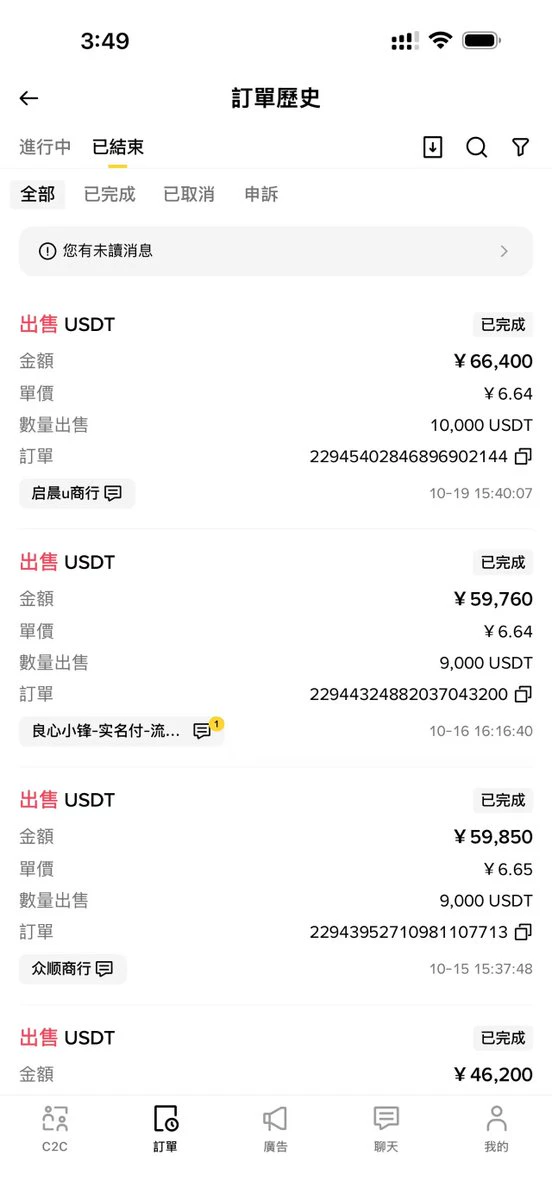Message merchant 众顺商行
This screenshot has height=1199, width=552.
coord(73,969)
